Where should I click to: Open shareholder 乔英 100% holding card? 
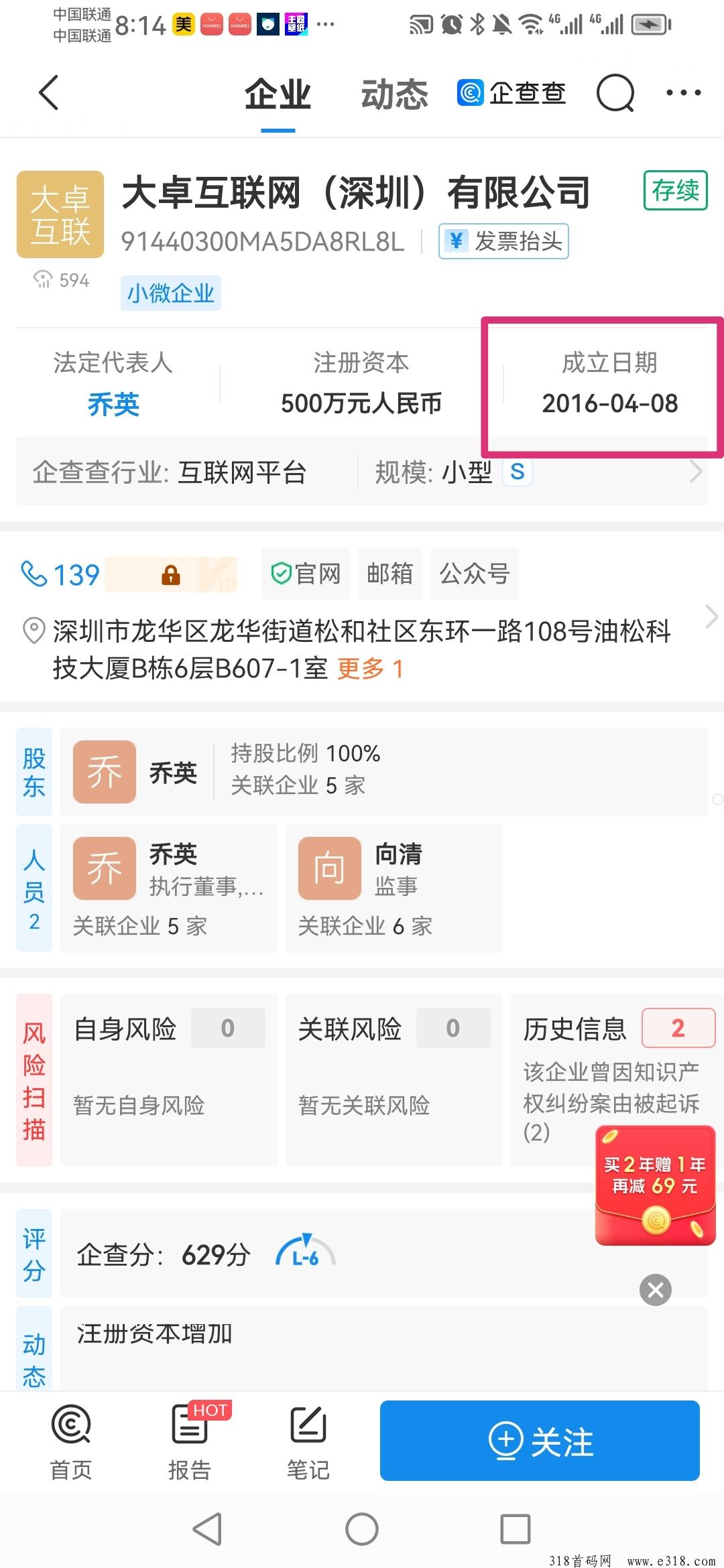[x=384, y=772]
